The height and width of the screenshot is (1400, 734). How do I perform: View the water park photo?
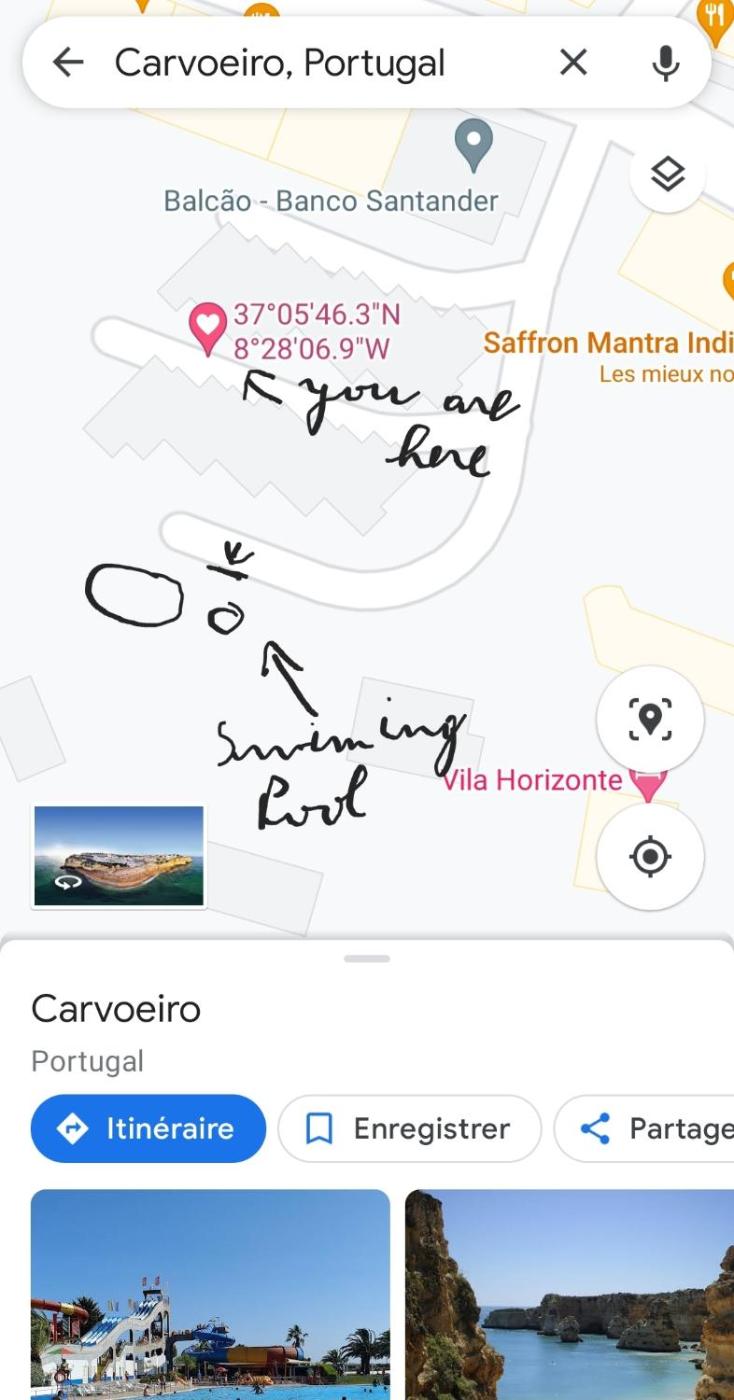210,1294
